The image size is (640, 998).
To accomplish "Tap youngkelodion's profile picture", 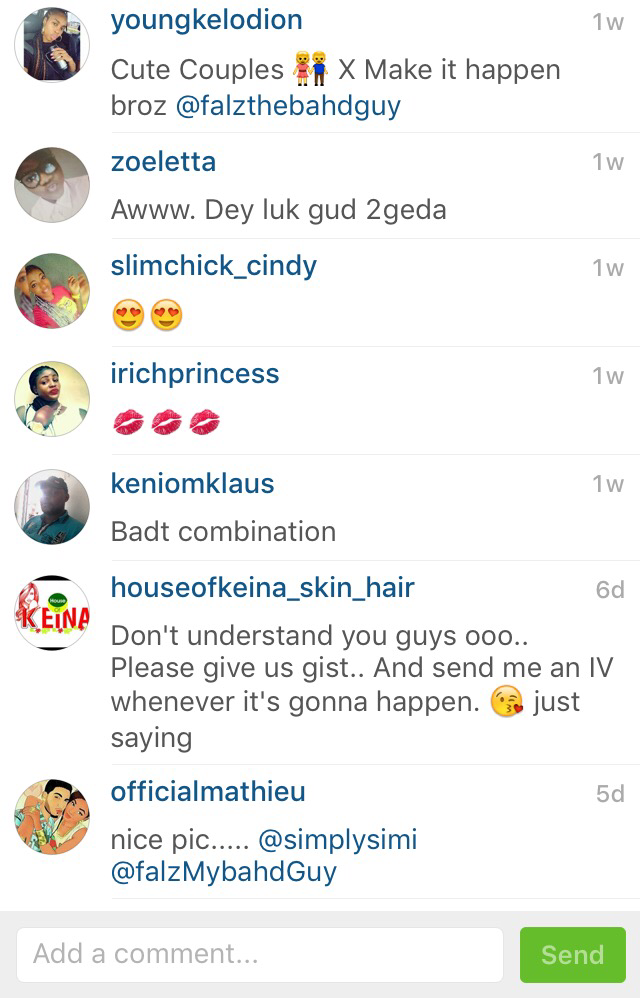I will pos(52,43).
